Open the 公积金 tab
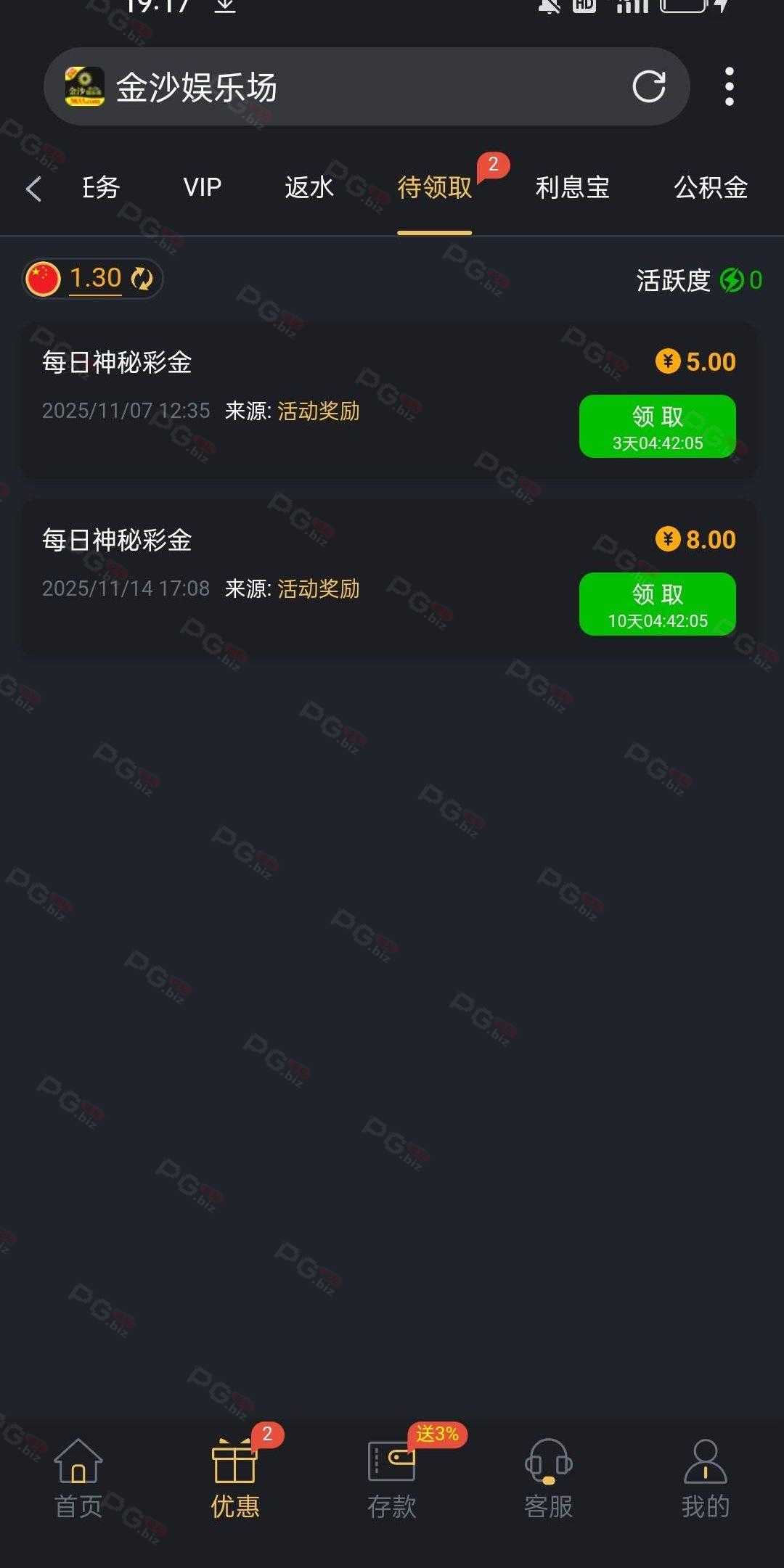The image size is (784, 1568). 710,188
